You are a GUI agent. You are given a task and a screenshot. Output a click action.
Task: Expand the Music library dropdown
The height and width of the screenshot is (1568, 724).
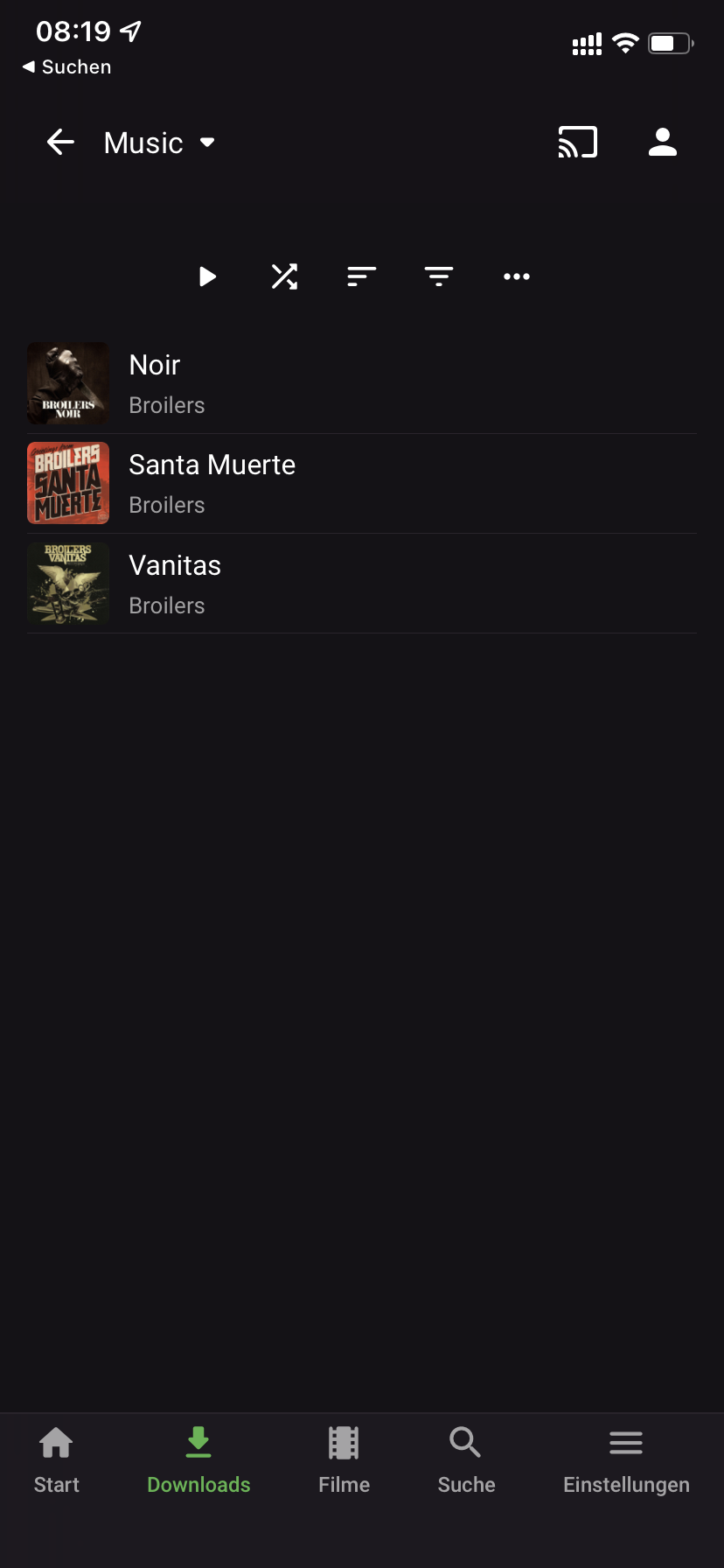click(x=160, y=143)
